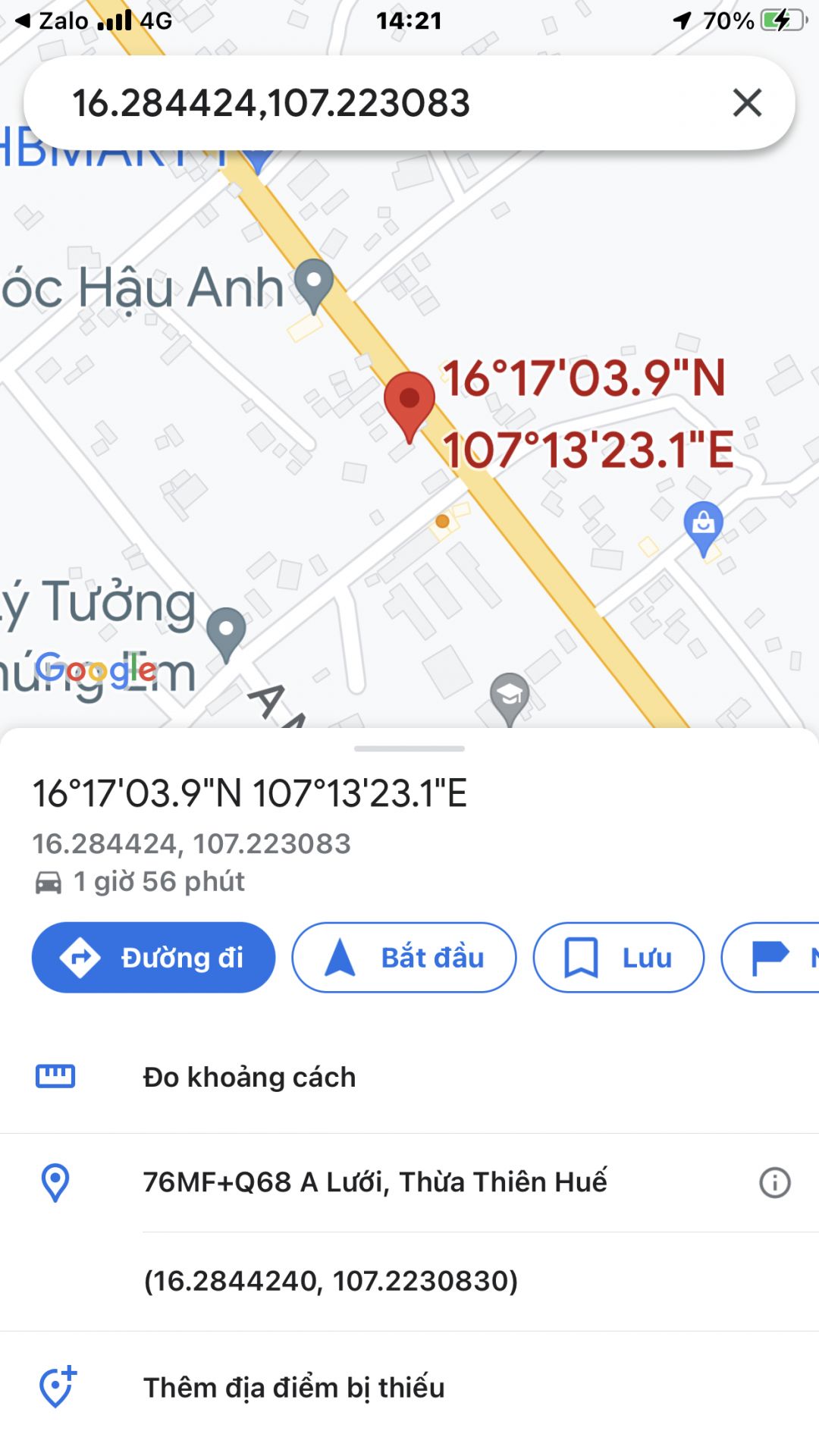This screenshot has width=819, height=1456.
Task: Open the blue shopping bag map marker
Action: pyautogui.click(x=703, y=525)
